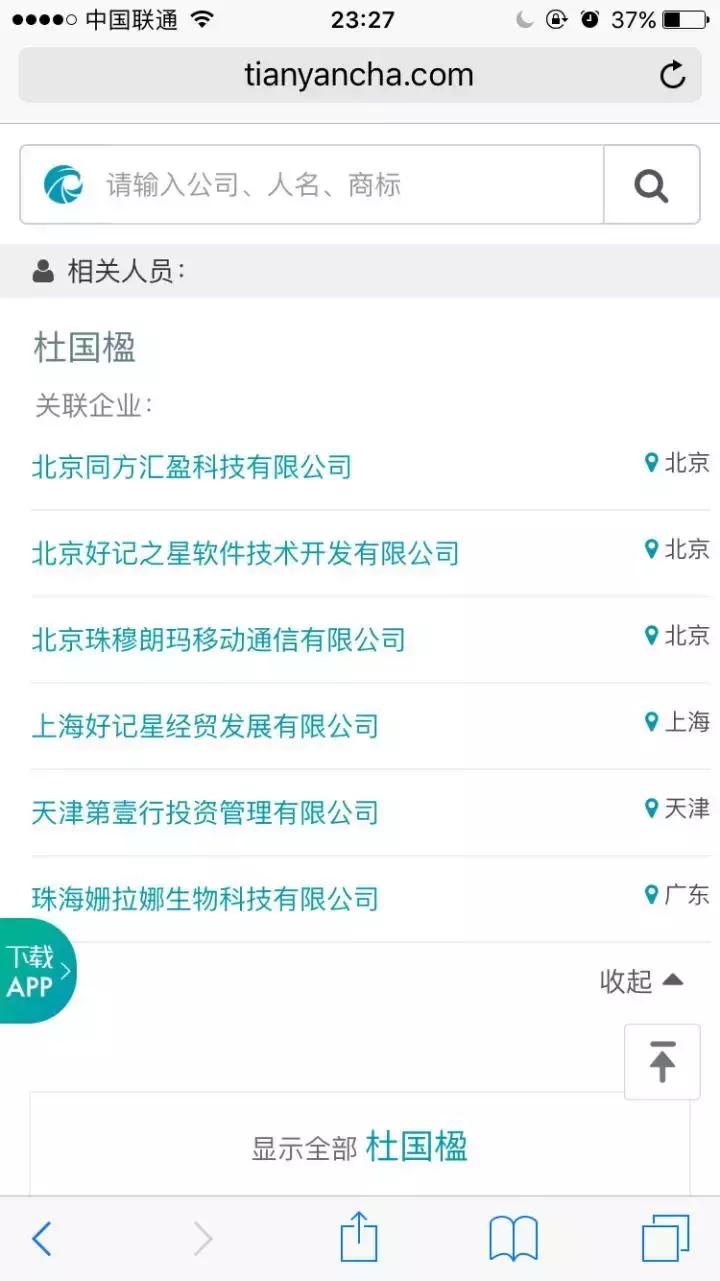Tap the Tianyancha logo in the search bar
Screen dimensions: 720x1281
coord(62,184)
